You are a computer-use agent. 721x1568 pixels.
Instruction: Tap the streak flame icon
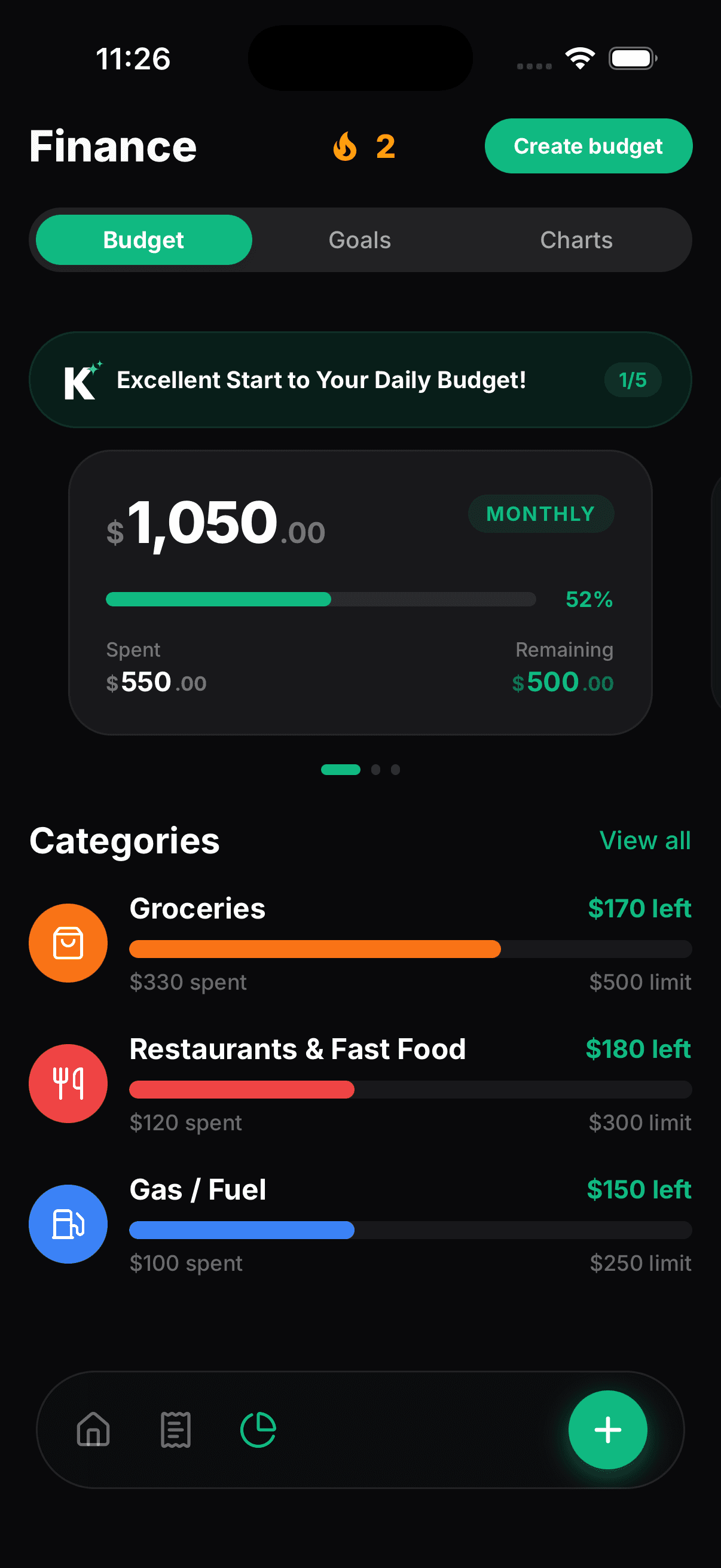[344, 147]
